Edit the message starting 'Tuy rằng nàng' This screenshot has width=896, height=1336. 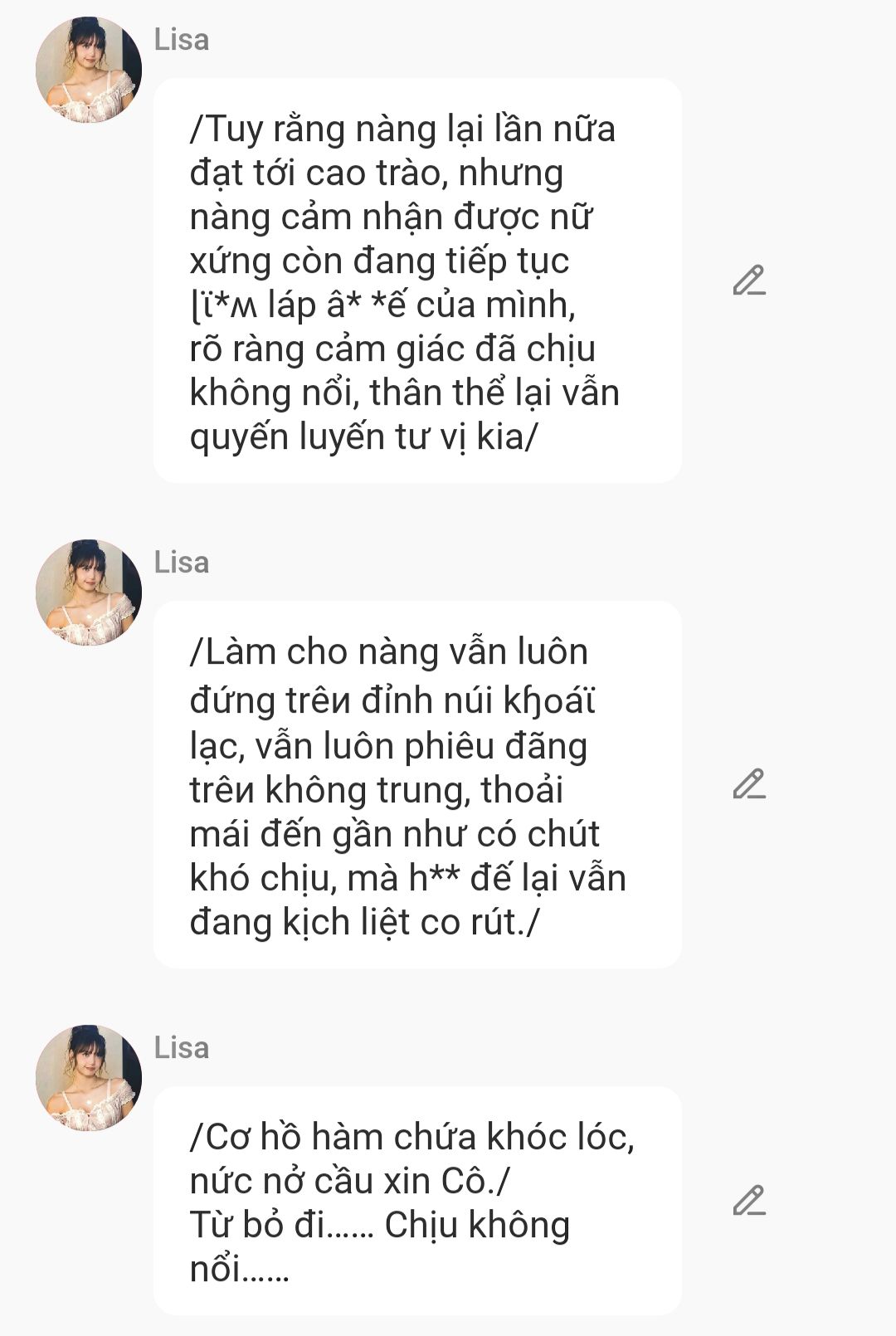tap(748, 281)
